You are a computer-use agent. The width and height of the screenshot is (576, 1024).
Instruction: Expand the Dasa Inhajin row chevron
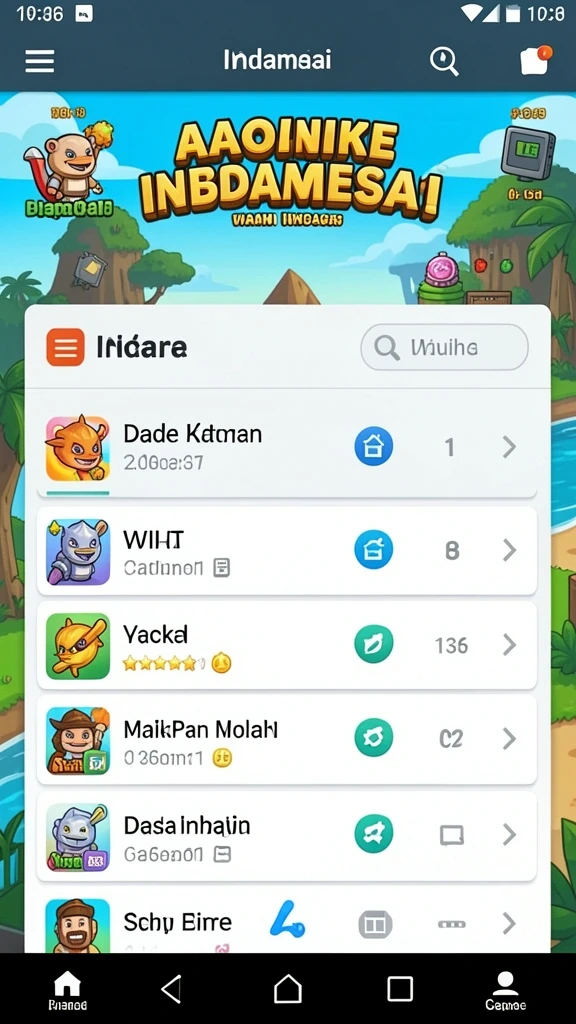click(509, 834)
